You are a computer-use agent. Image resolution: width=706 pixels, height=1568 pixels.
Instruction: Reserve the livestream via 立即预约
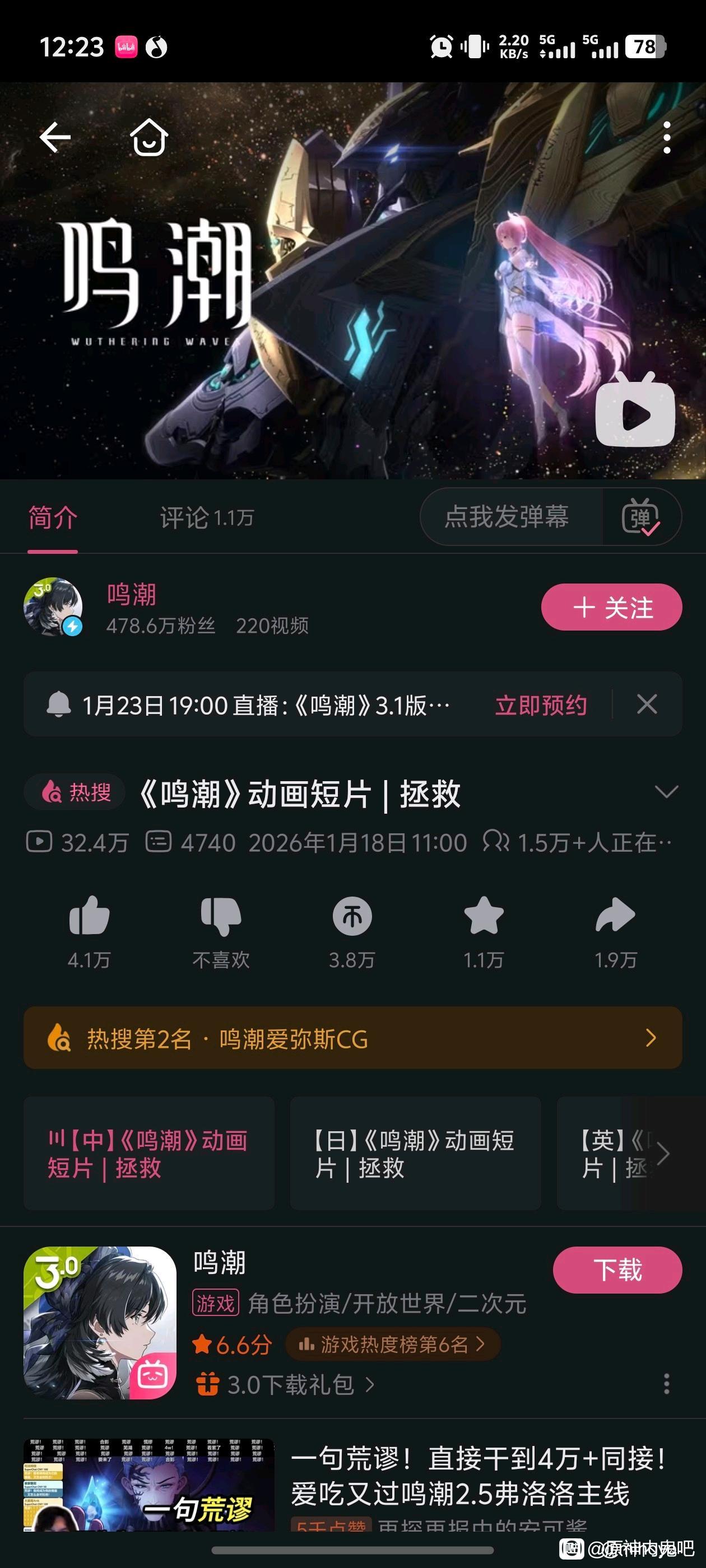point(541,705)
